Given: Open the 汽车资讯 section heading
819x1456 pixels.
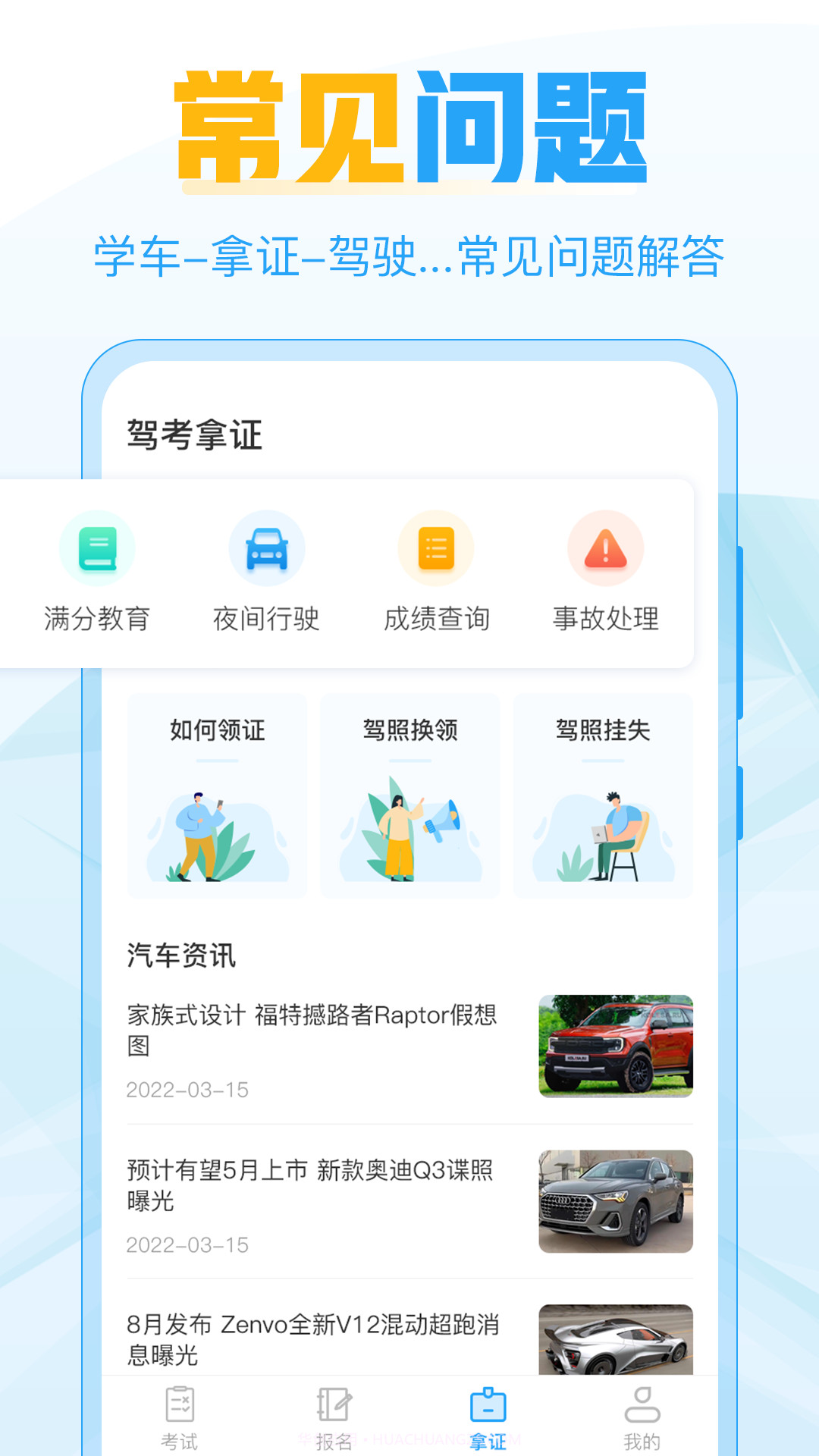Looking at the screenshot, I should [x=181, y=956].
